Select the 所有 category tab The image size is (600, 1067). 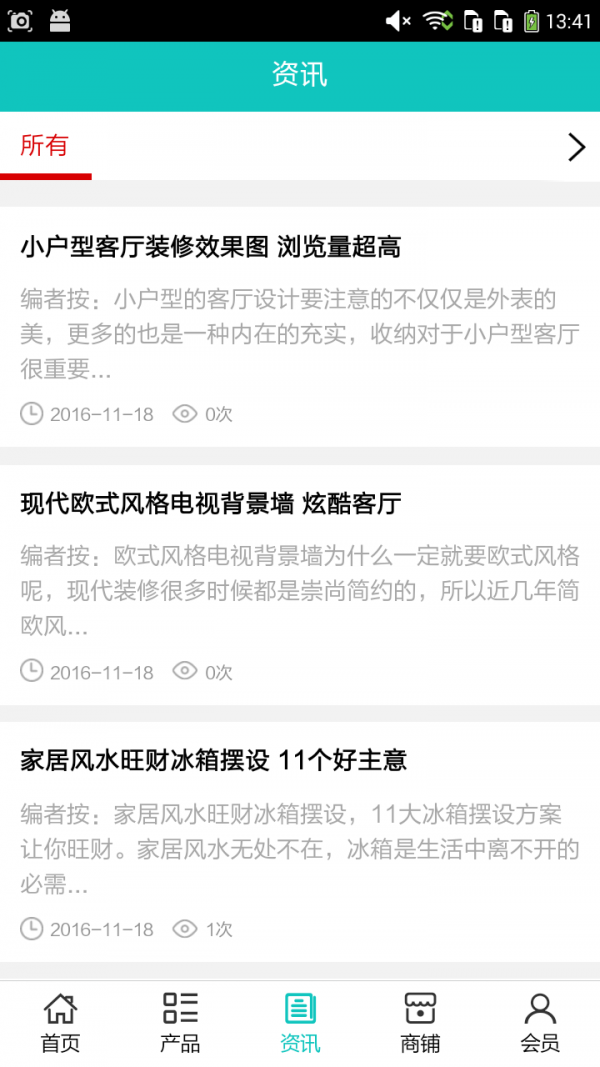click(45, 146)
